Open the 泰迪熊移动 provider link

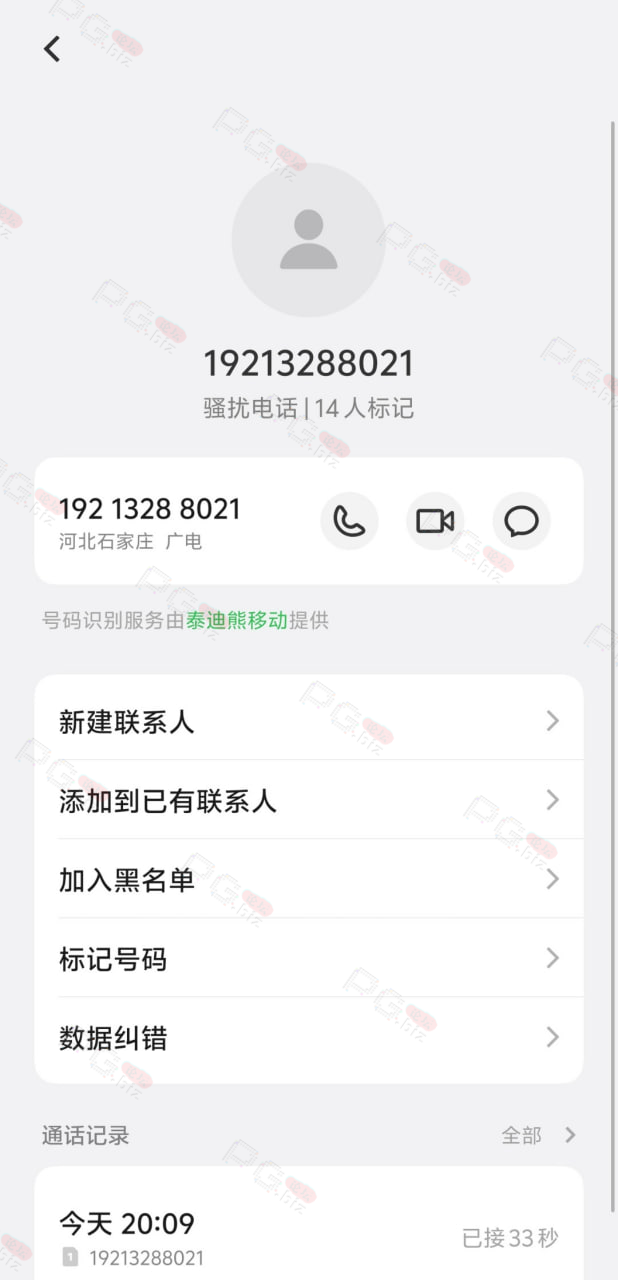(237, 620)
